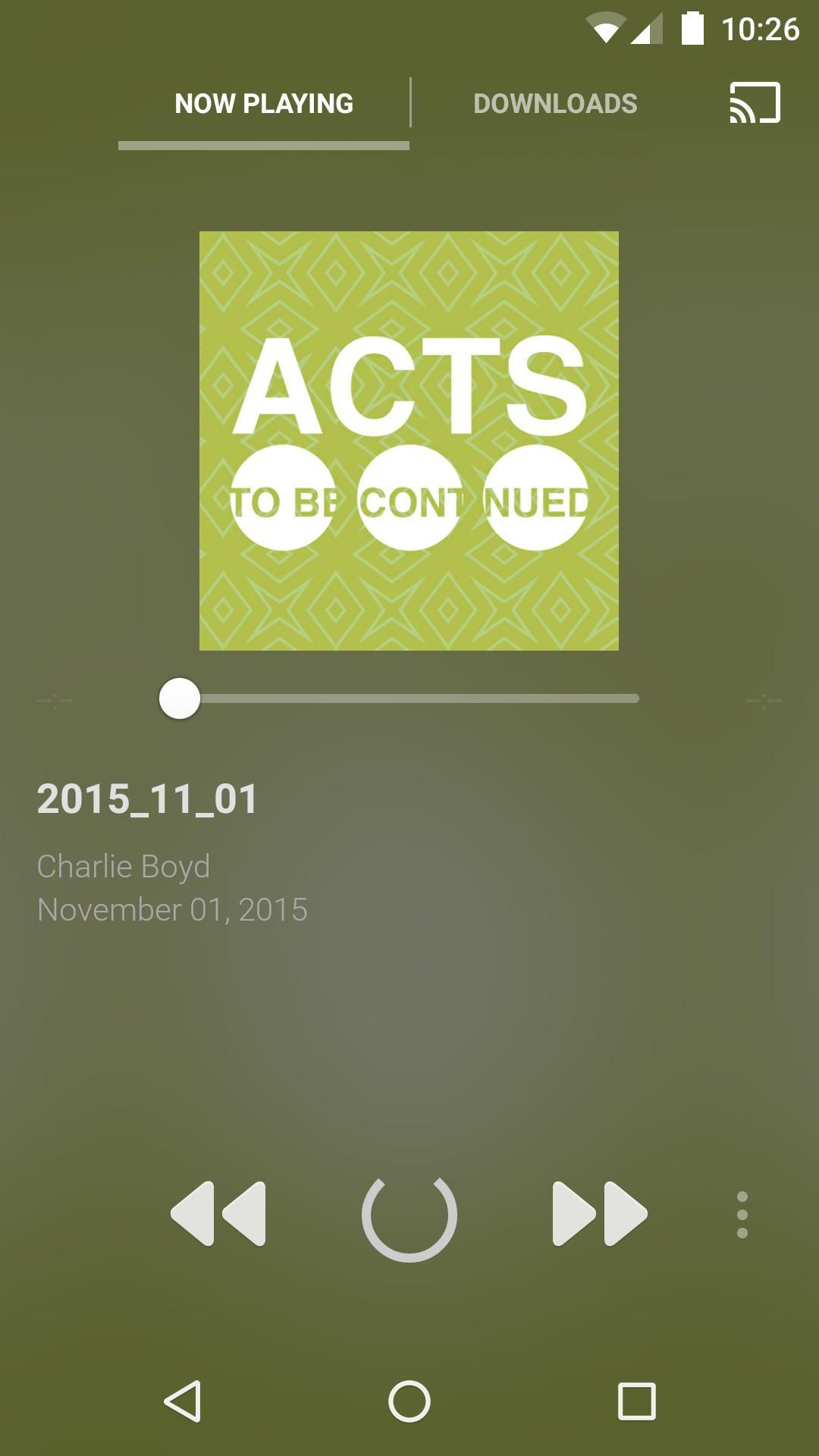This screenshot has height=1456, width=819.
Task: Select the Now Playing tab
Action: point(264,104)
